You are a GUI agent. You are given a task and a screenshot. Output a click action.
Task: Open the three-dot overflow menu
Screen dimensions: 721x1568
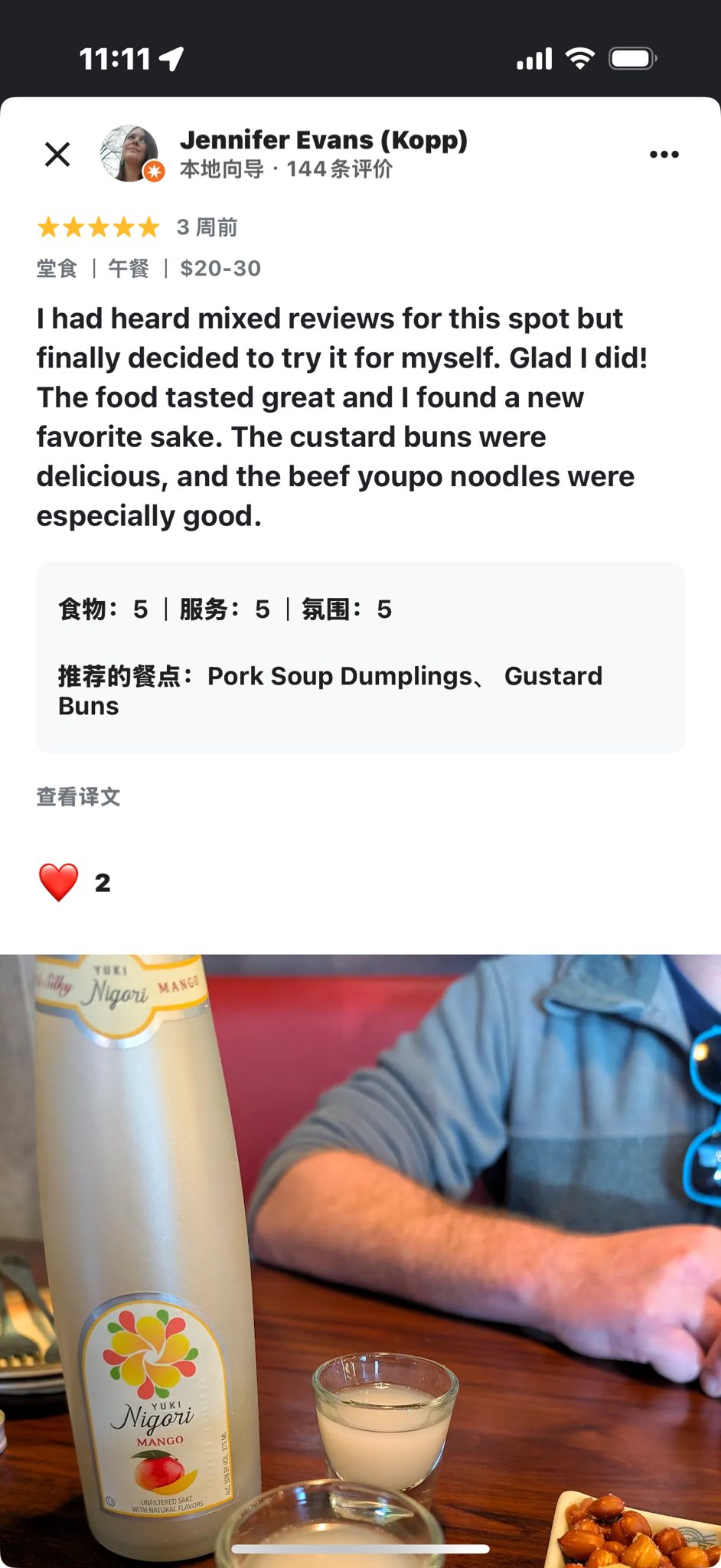click(x=664, y=154)
